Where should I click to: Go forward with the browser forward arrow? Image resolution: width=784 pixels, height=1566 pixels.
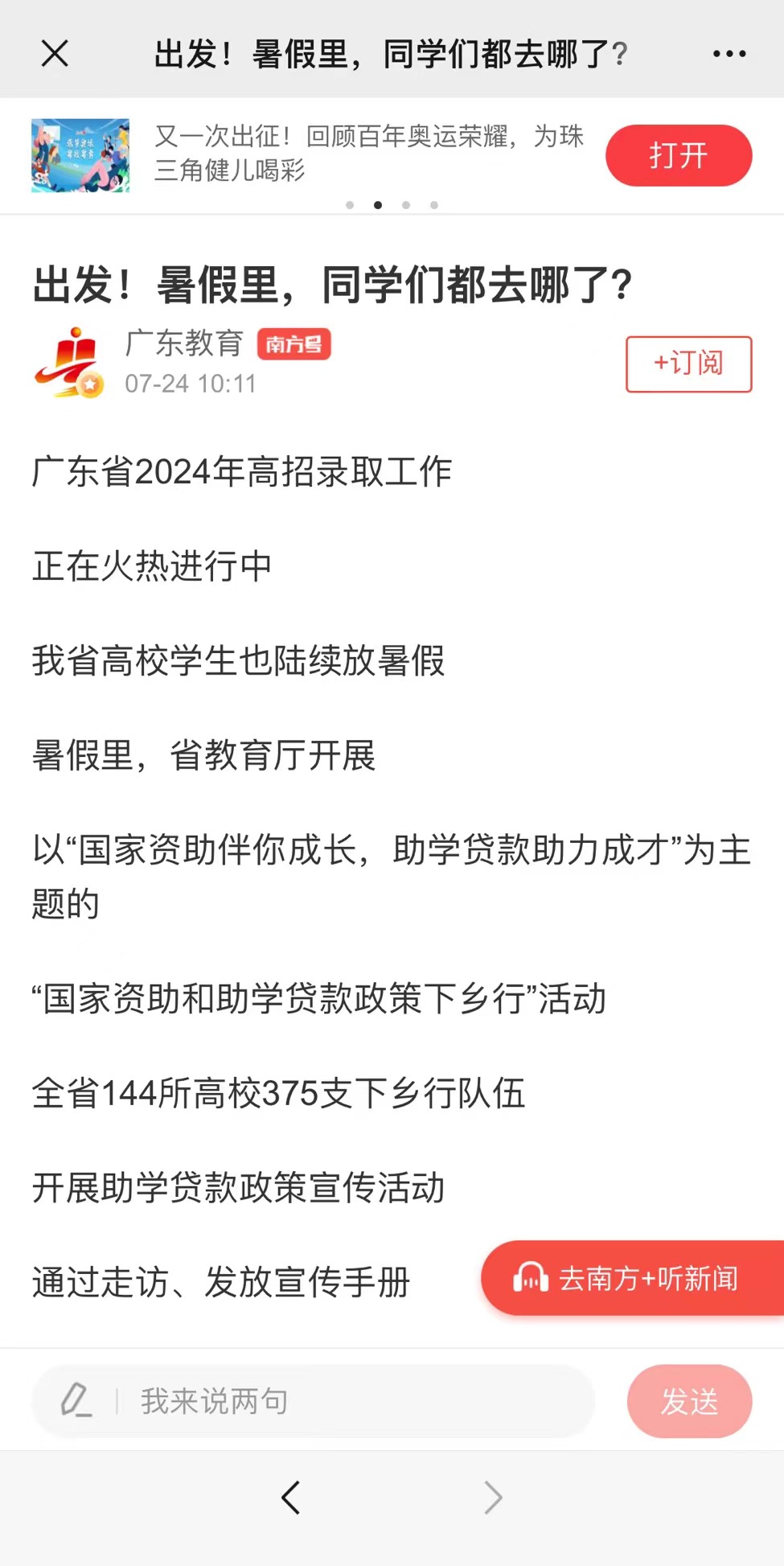click(493, 1498)
